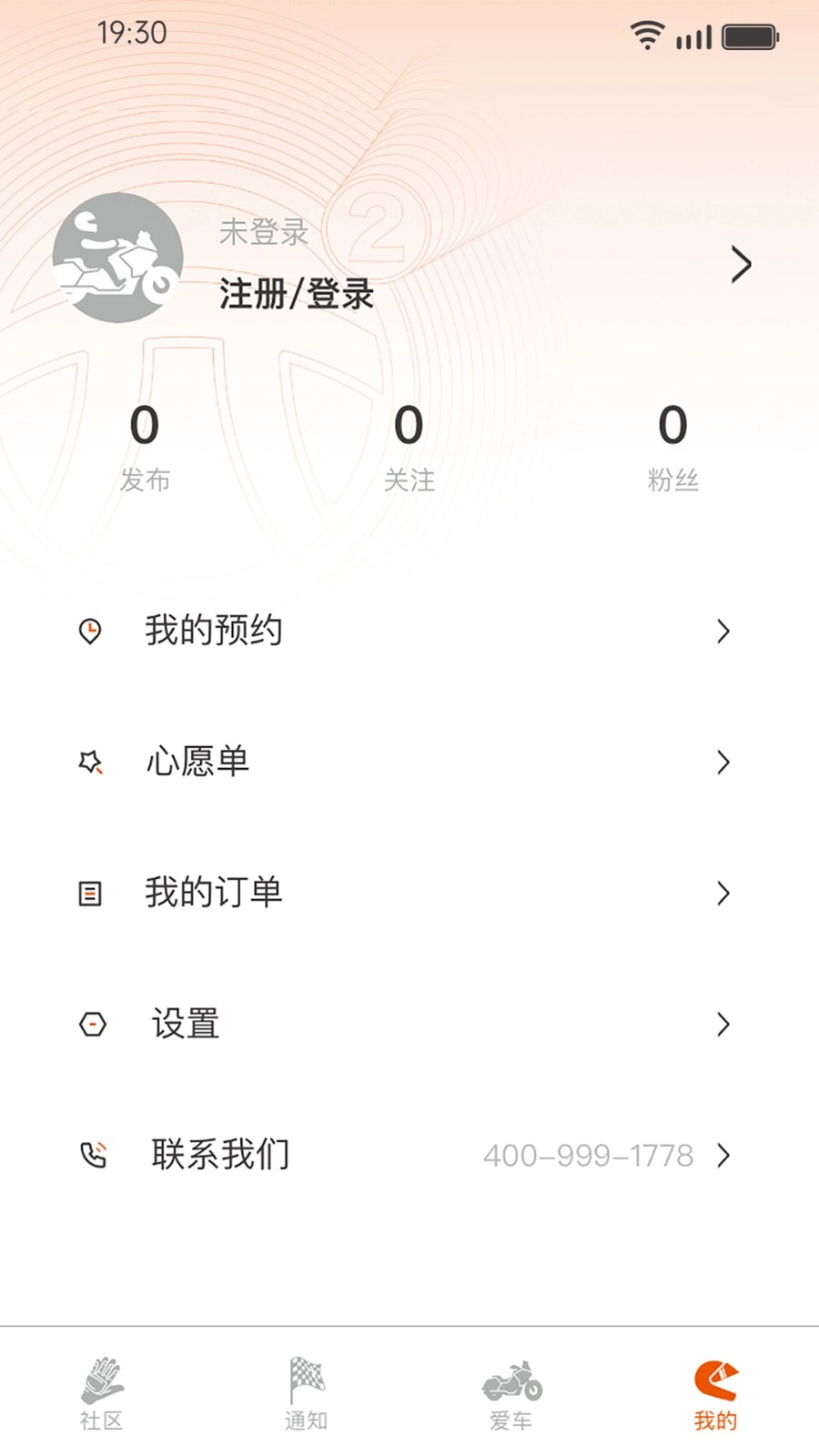Tap the checkered flag 通知 icon
This screenshot has width=819, height=1456.
click(306, 1380)
